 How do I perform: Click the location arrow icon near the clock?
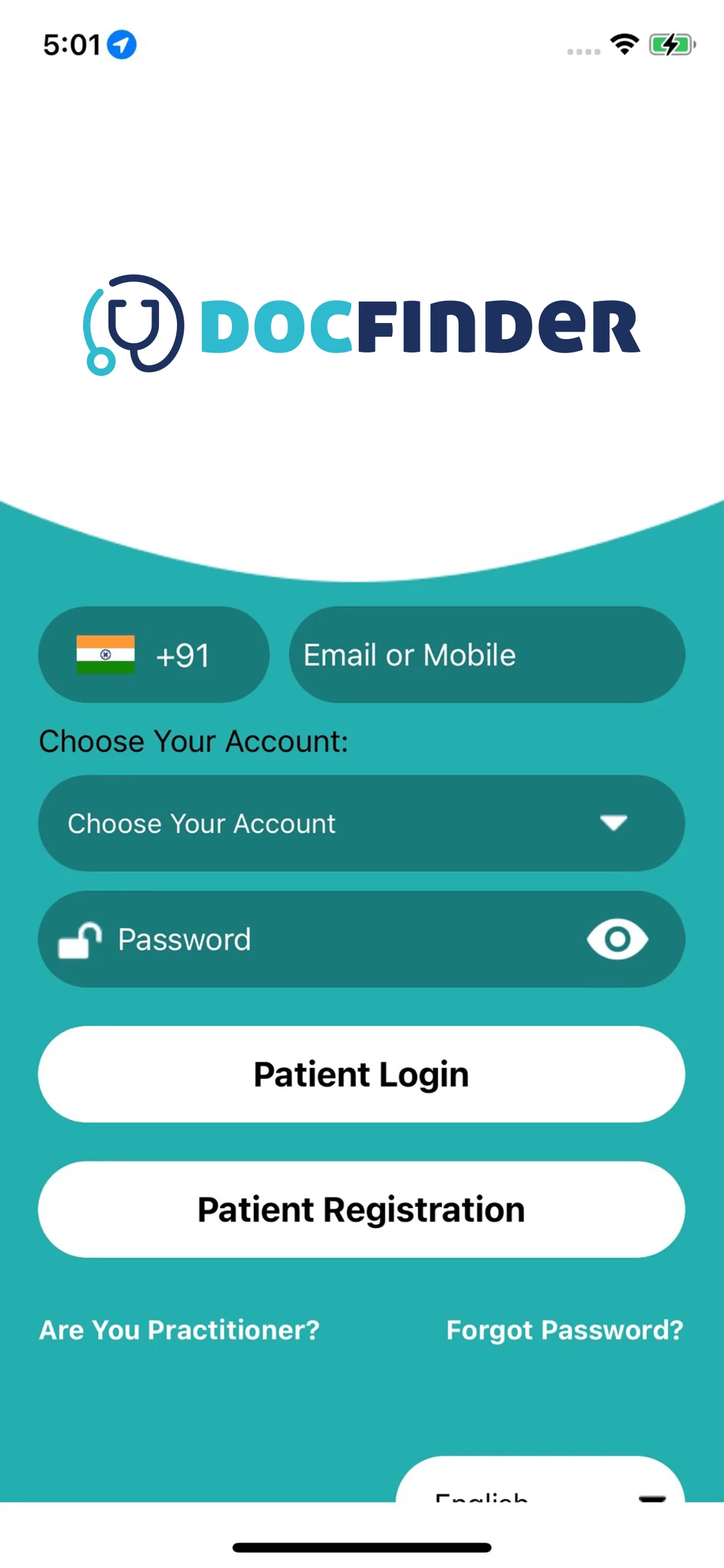[121, 45]
